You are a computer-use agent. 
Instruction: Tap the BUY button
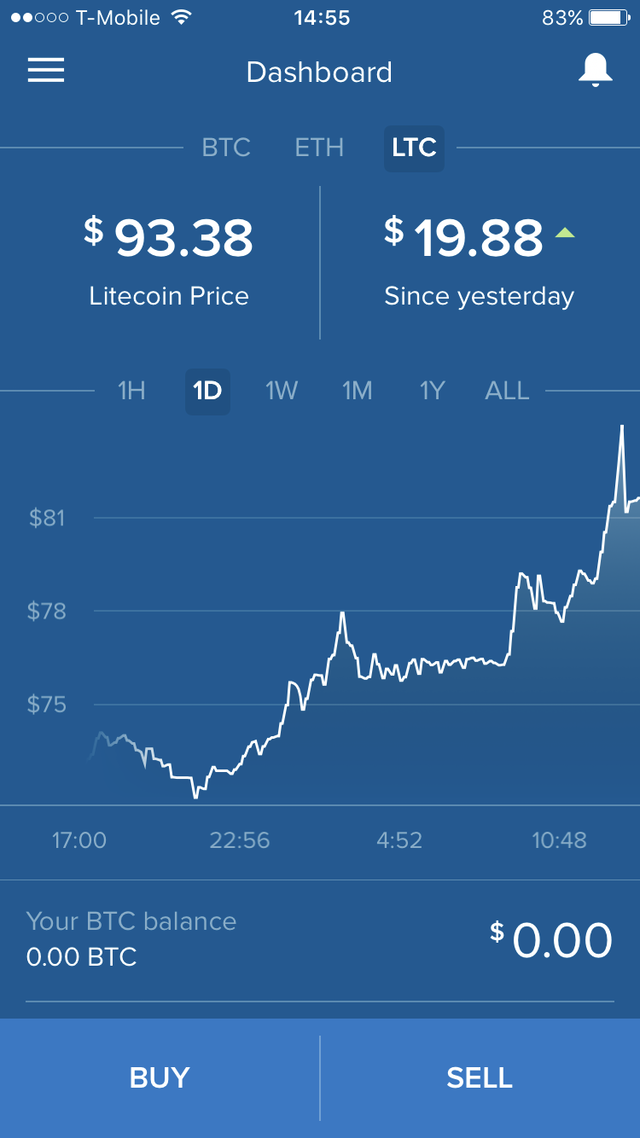coord(160,1078)
